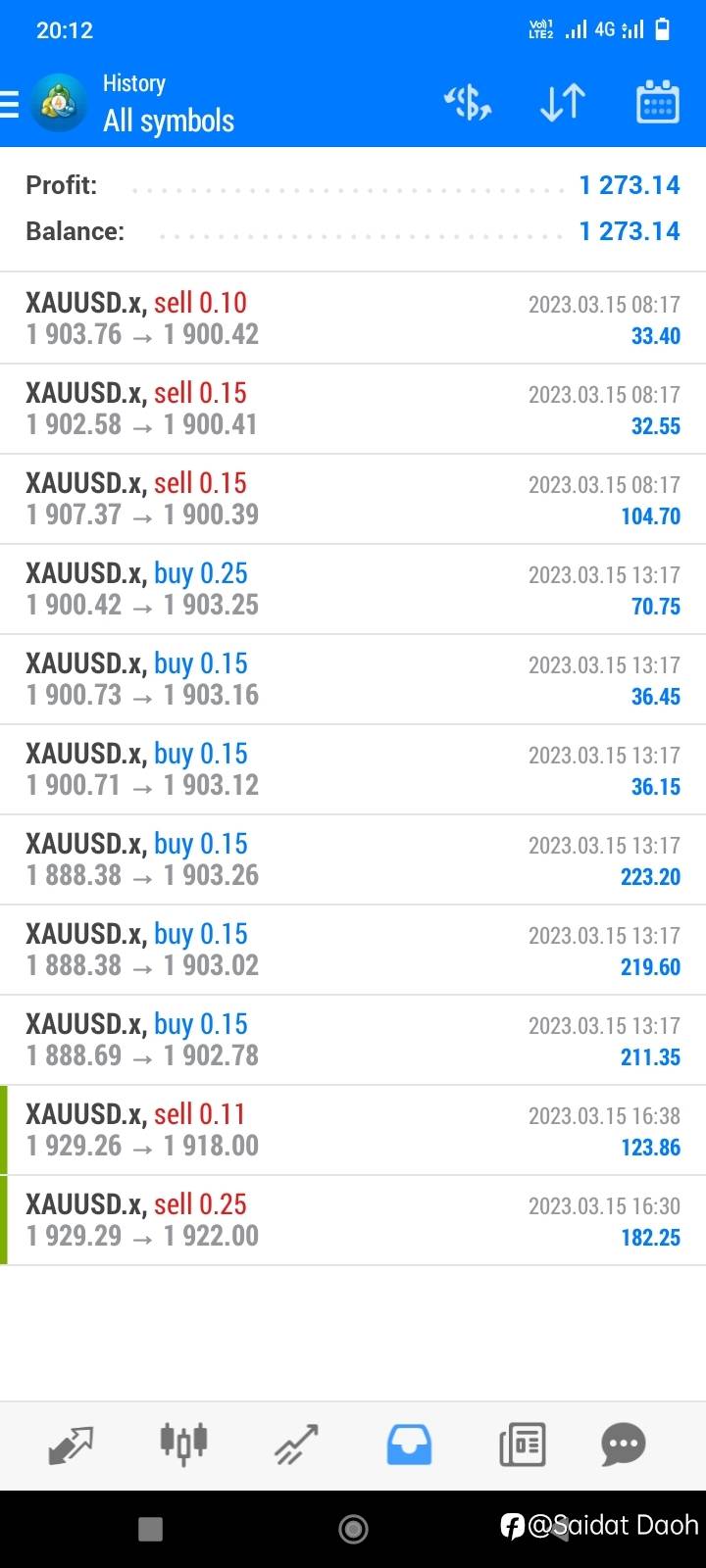Viewport: 706px width, 1568px height.
Task: View the buy 0.15 trade with profit 223.20
Action: click(x=353, y=859)
